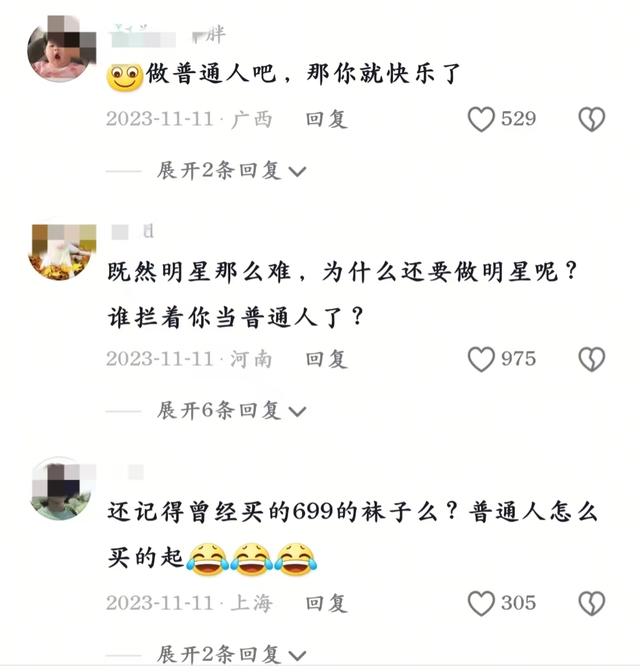Expand 展开2条回复 under the 上海 comment
The height and width of the screenshot is (672, 640).
point(230,655)
